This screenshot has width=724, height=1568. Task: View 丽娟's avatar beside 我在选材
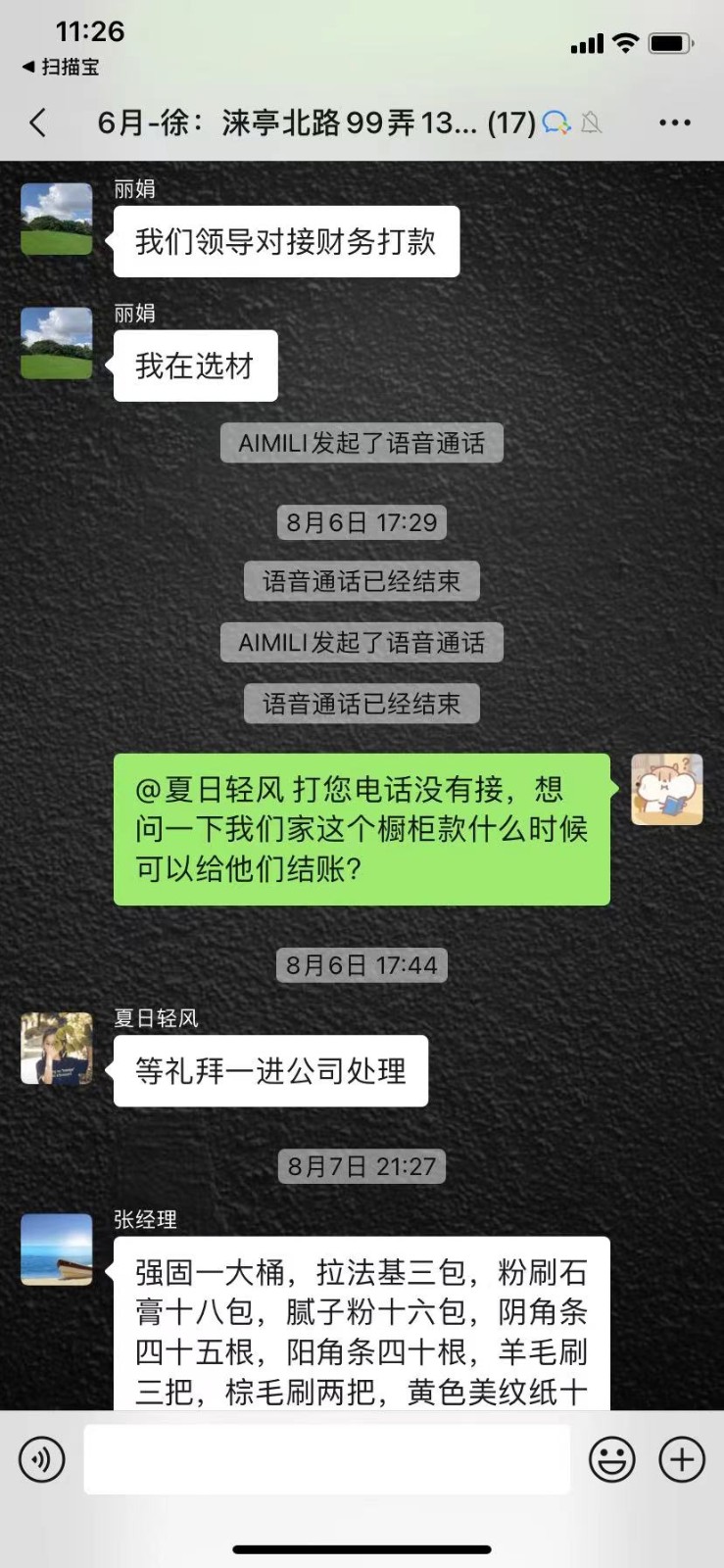(x=57, y=343)
